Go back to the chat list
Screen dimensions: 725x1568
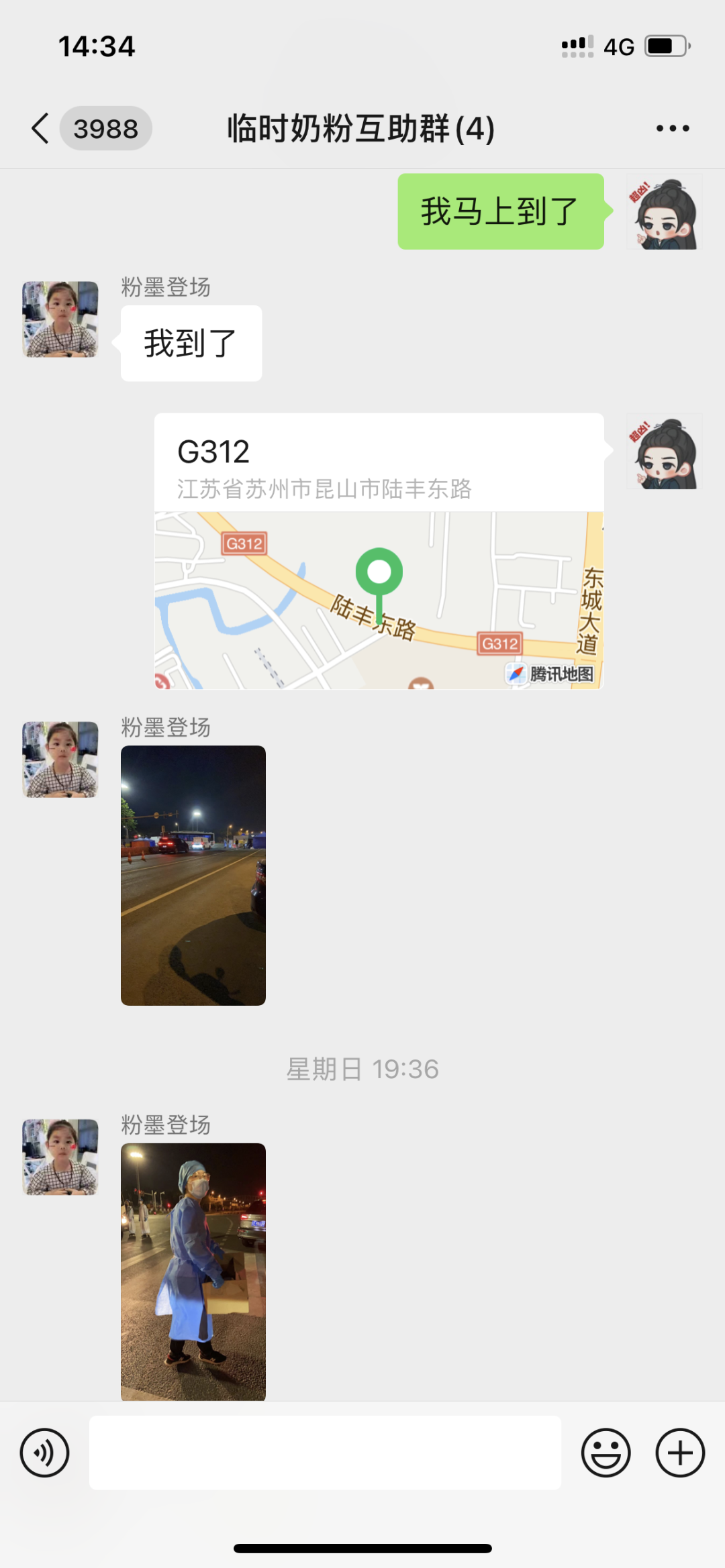(42, 128)
